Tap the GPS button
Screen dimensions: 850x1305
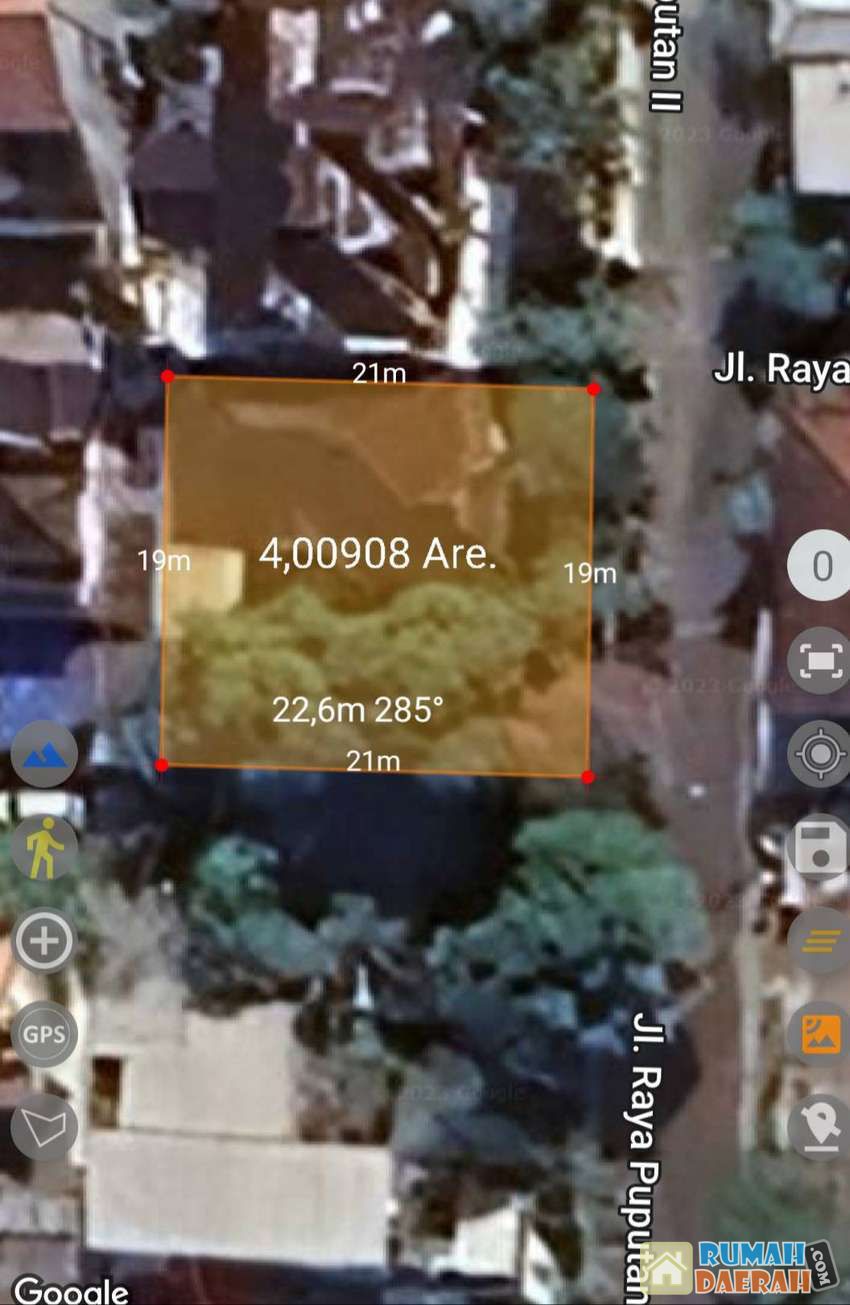click(x=44, y=1034)
